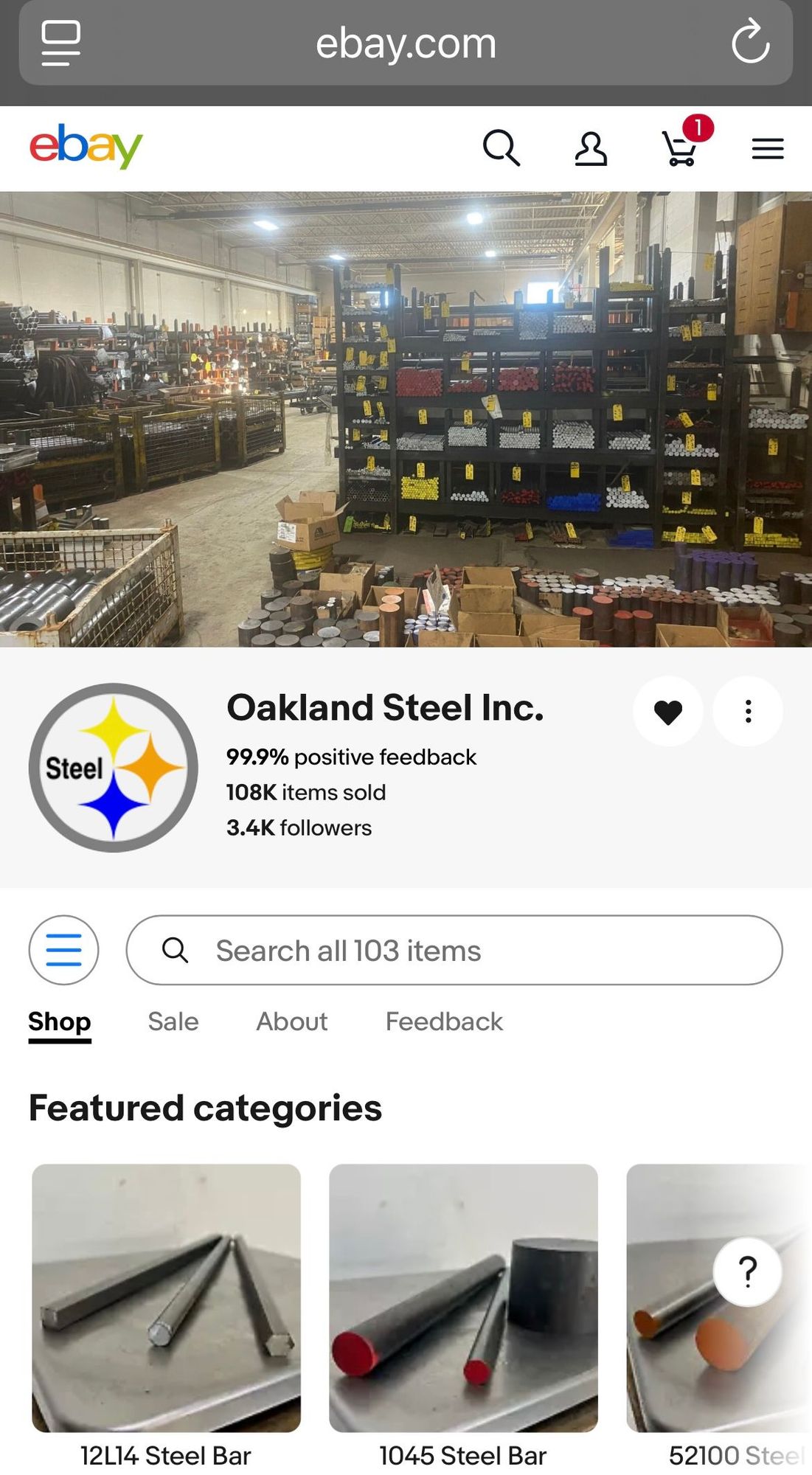Open the help question mark button
Viewport: 812px width, 1475px height.
[x=748, y=1272]
